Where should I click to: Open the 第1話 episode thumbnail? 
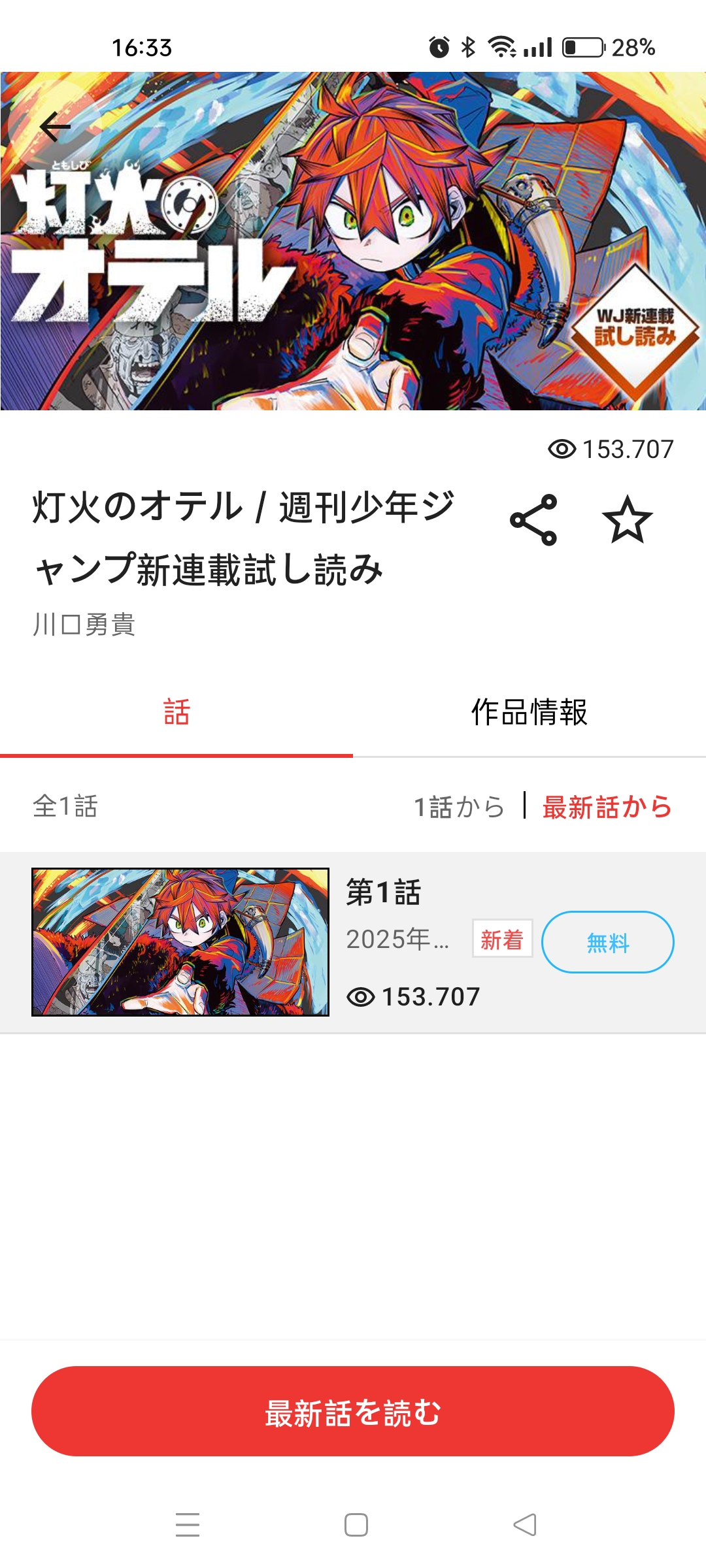point(180,942)
